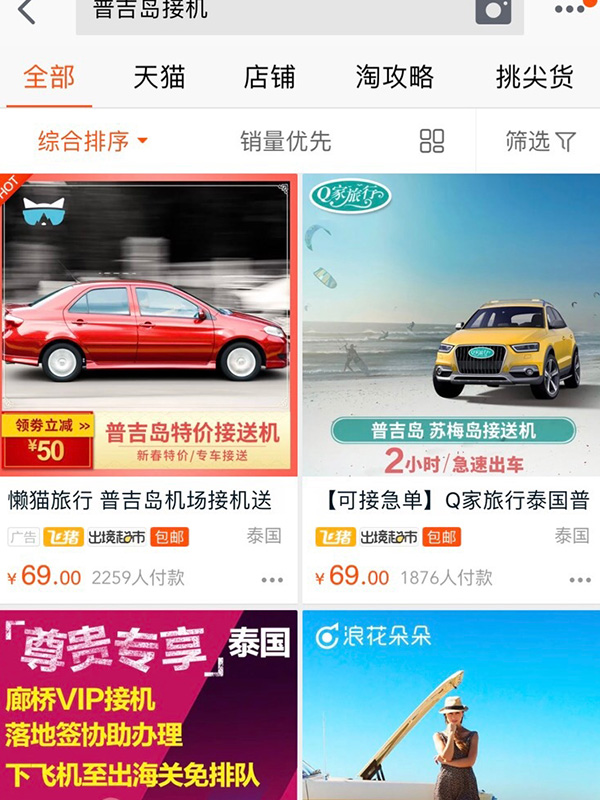Image resolution: width=600 pixels, height=800 pixels.
Task: Show more options for Q家旅行 item
Action: coord(580,579)
